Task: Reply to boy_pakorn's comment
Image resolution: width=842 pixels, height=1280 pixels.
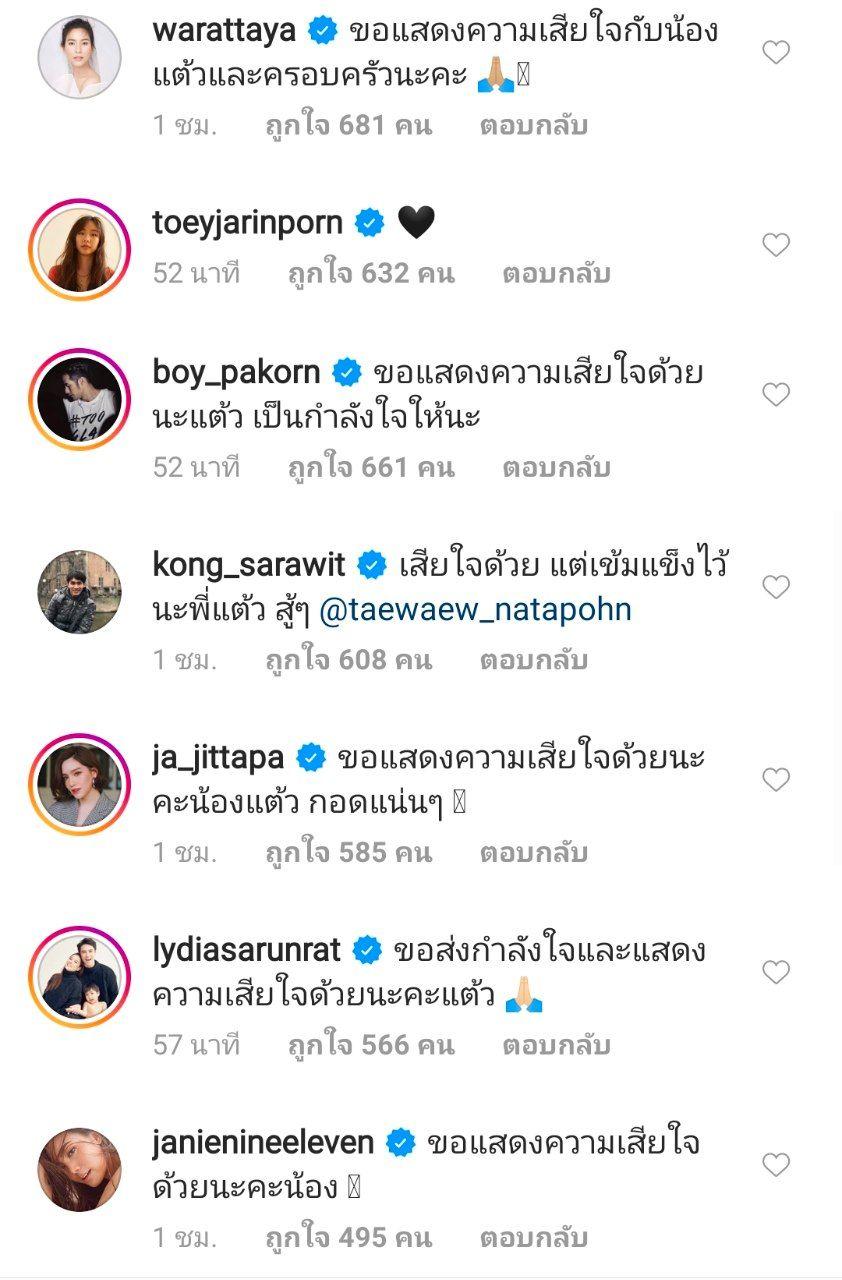Action: (x=556, y=467)
